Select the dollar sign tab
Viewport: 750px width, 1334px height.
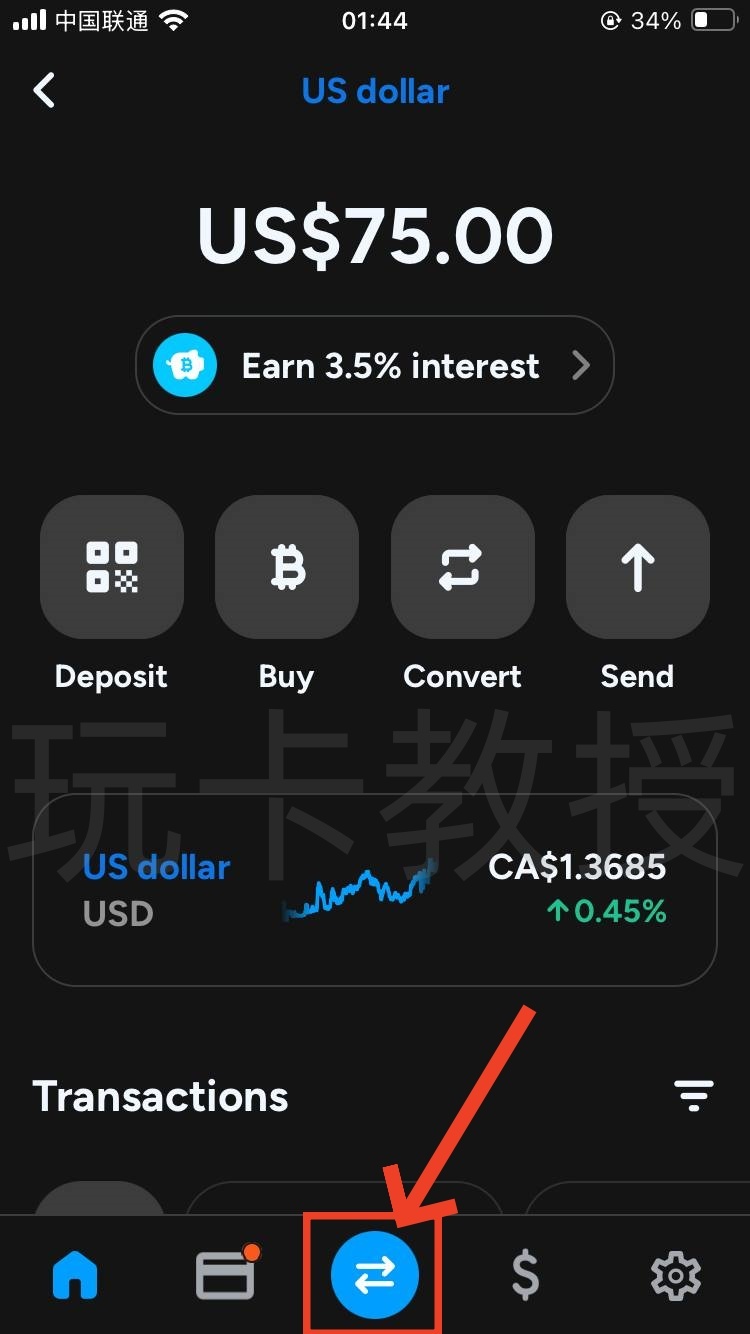(524, 1274)
